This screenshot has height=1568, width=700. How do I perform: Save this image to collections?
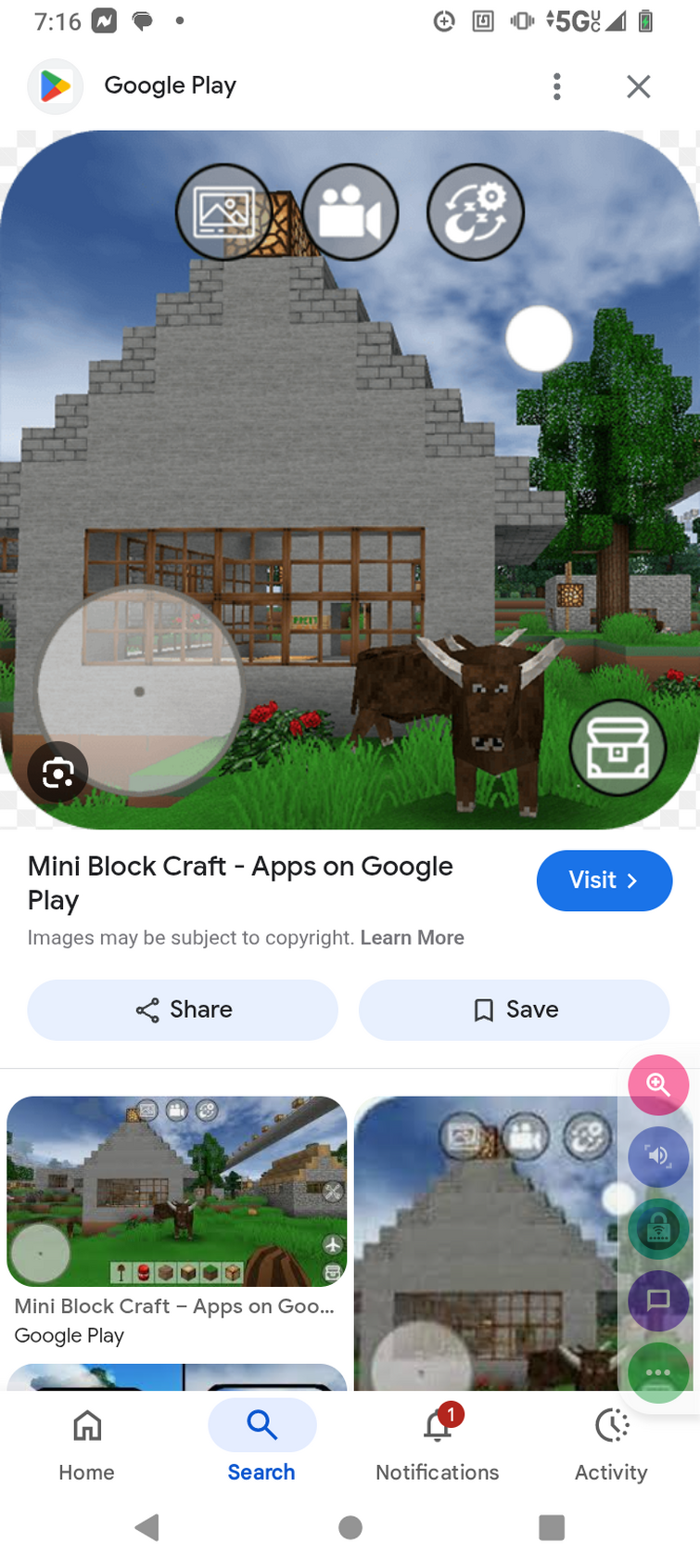tap(514, 1009)
